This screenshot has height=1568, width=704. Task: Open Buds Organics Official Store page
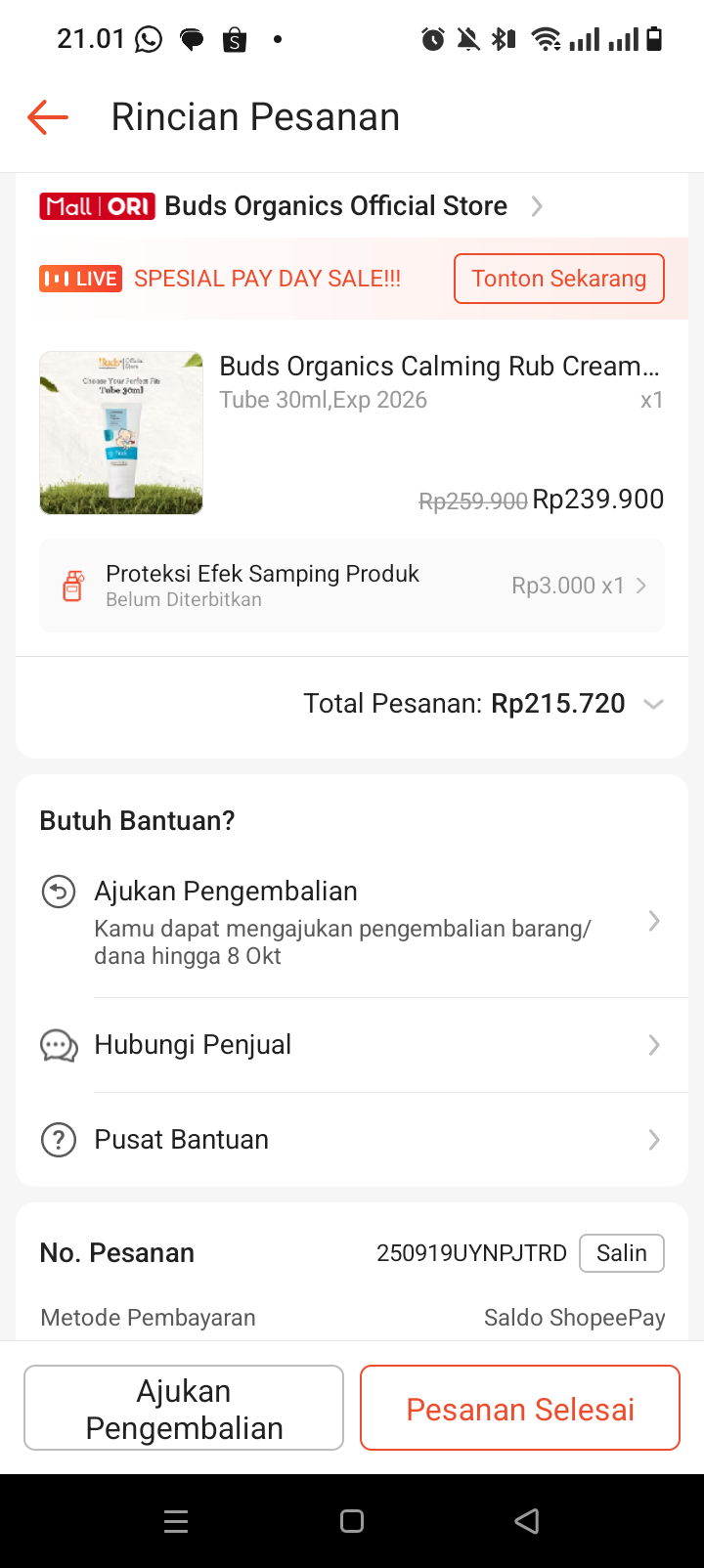point(335,206)
